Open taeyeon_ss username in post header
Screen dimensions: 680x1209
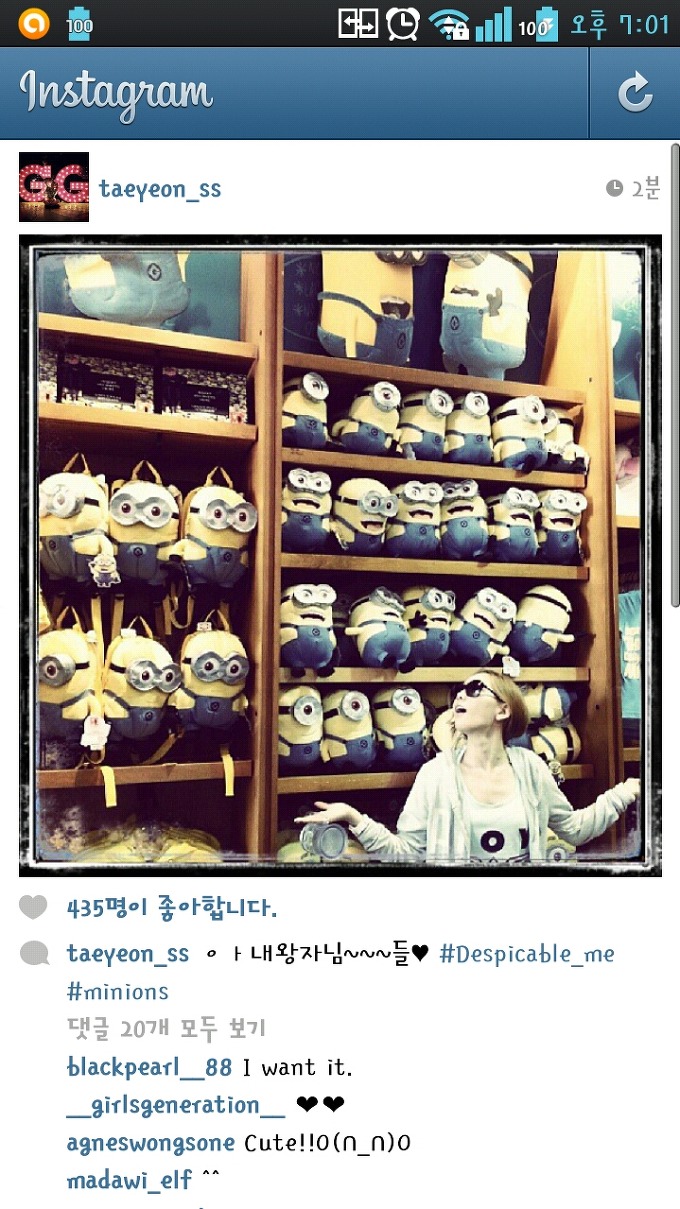(x=160, y=189)
